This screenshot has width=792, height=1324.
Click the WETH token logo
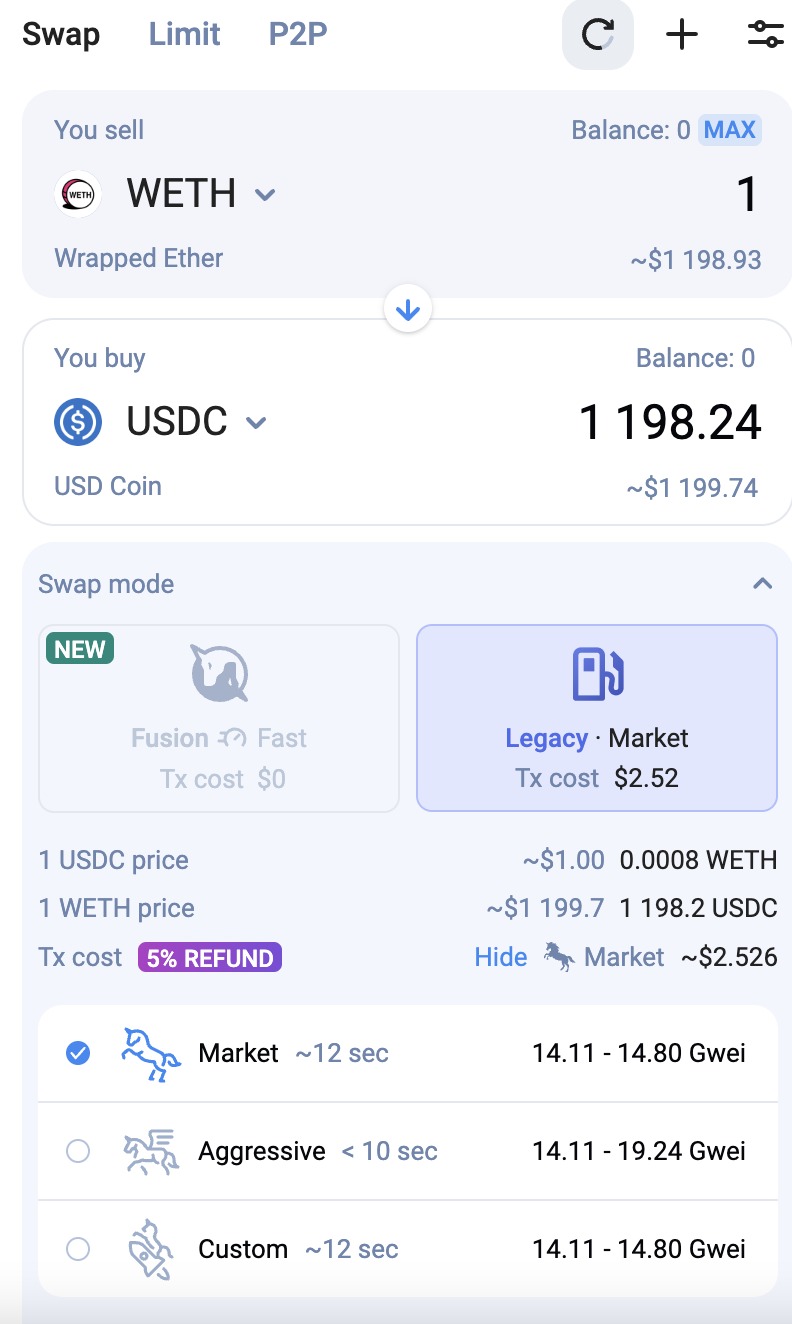pos(77,194)
